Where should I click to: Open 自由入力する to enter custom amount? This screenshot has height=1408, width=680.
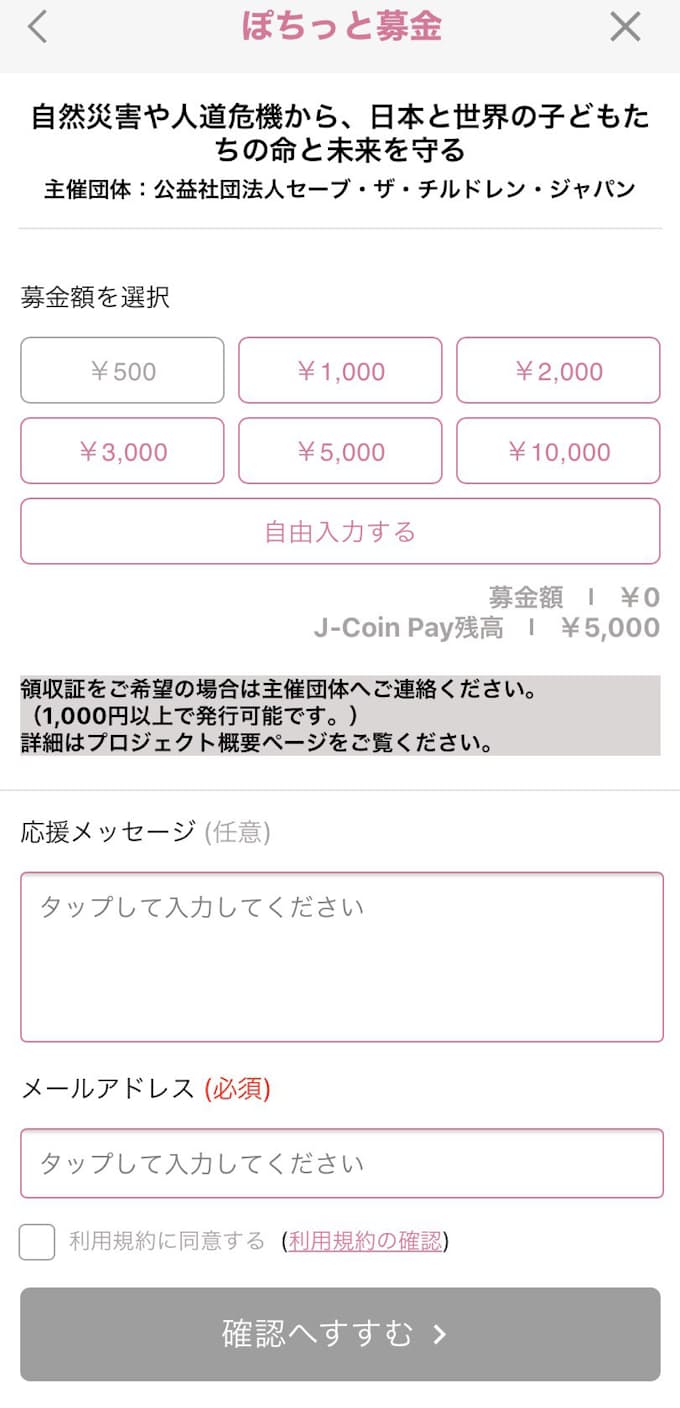coord(340,531)
